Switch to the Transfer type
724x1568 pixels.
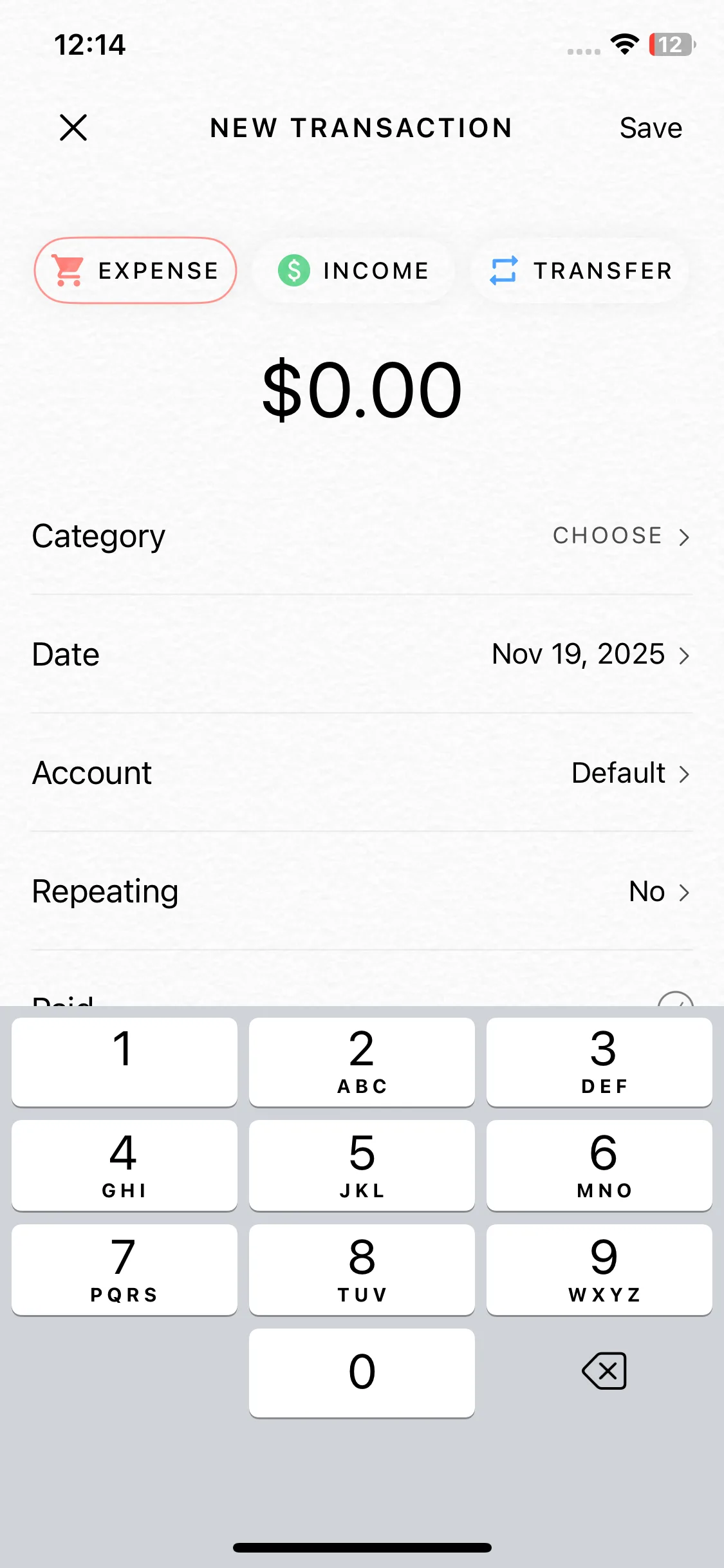tap(580, 270)
